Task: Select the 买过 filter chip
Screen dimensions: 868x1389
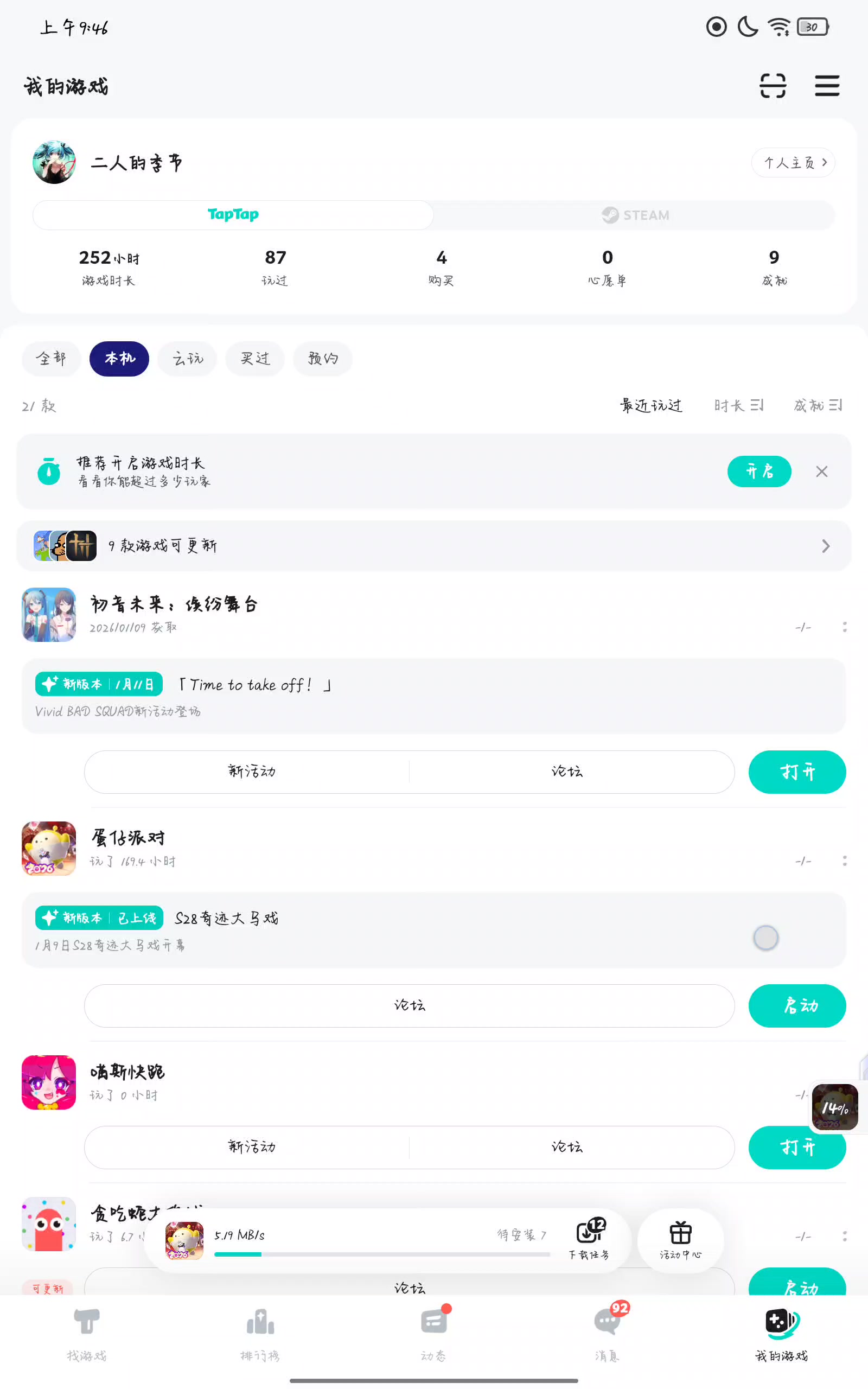Action: [x=255, y=359]
